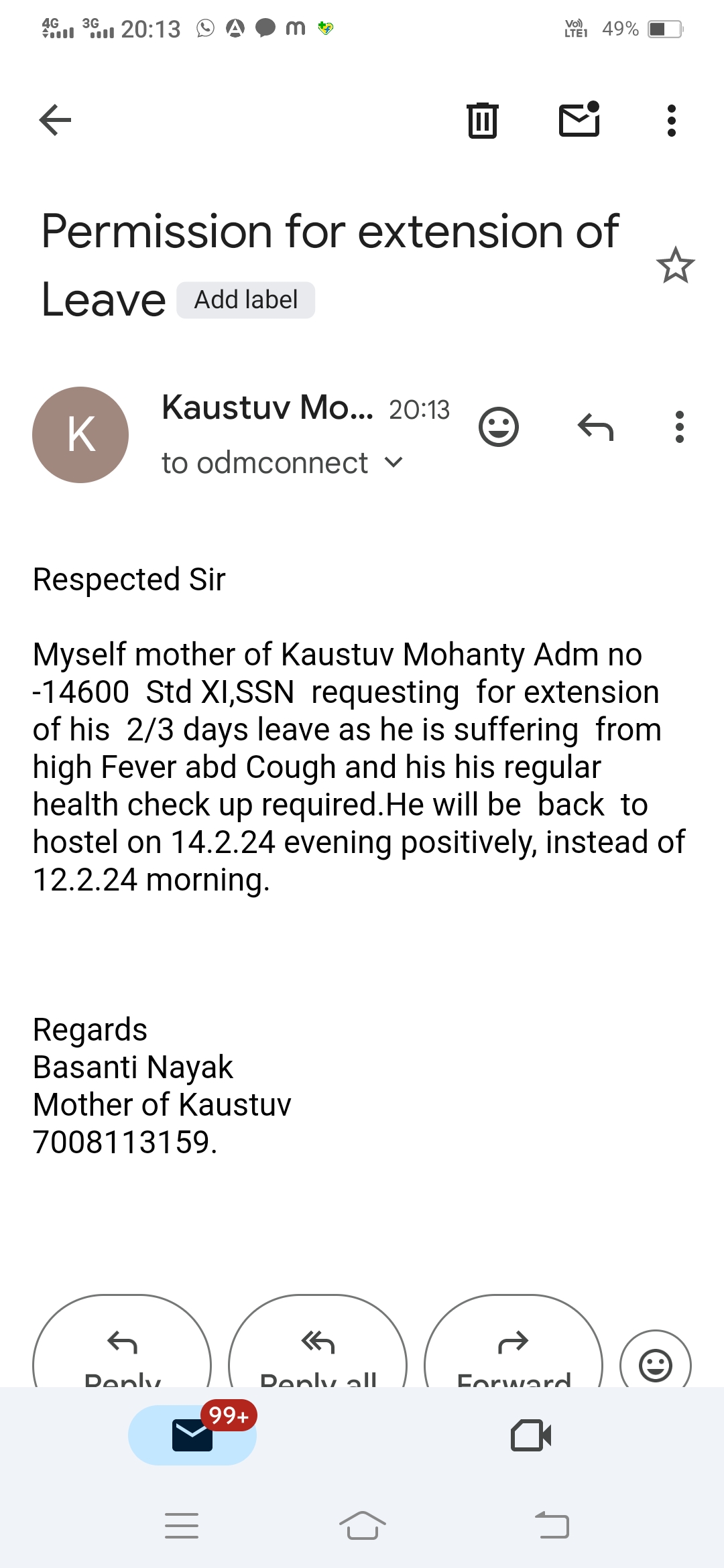
Task: Mark this email as unread
Action: tap(579, 120)
